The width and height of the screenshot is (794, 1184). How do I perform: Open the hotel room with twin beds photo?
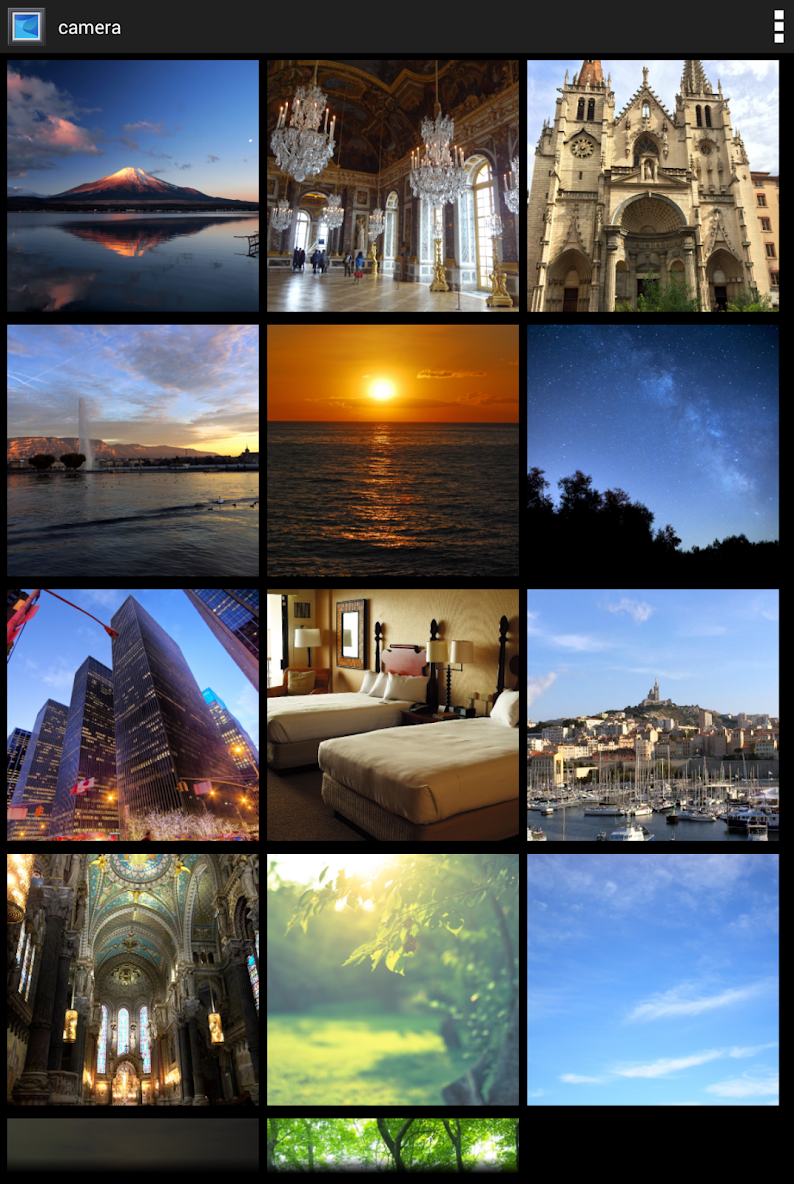tap(392, 713)
